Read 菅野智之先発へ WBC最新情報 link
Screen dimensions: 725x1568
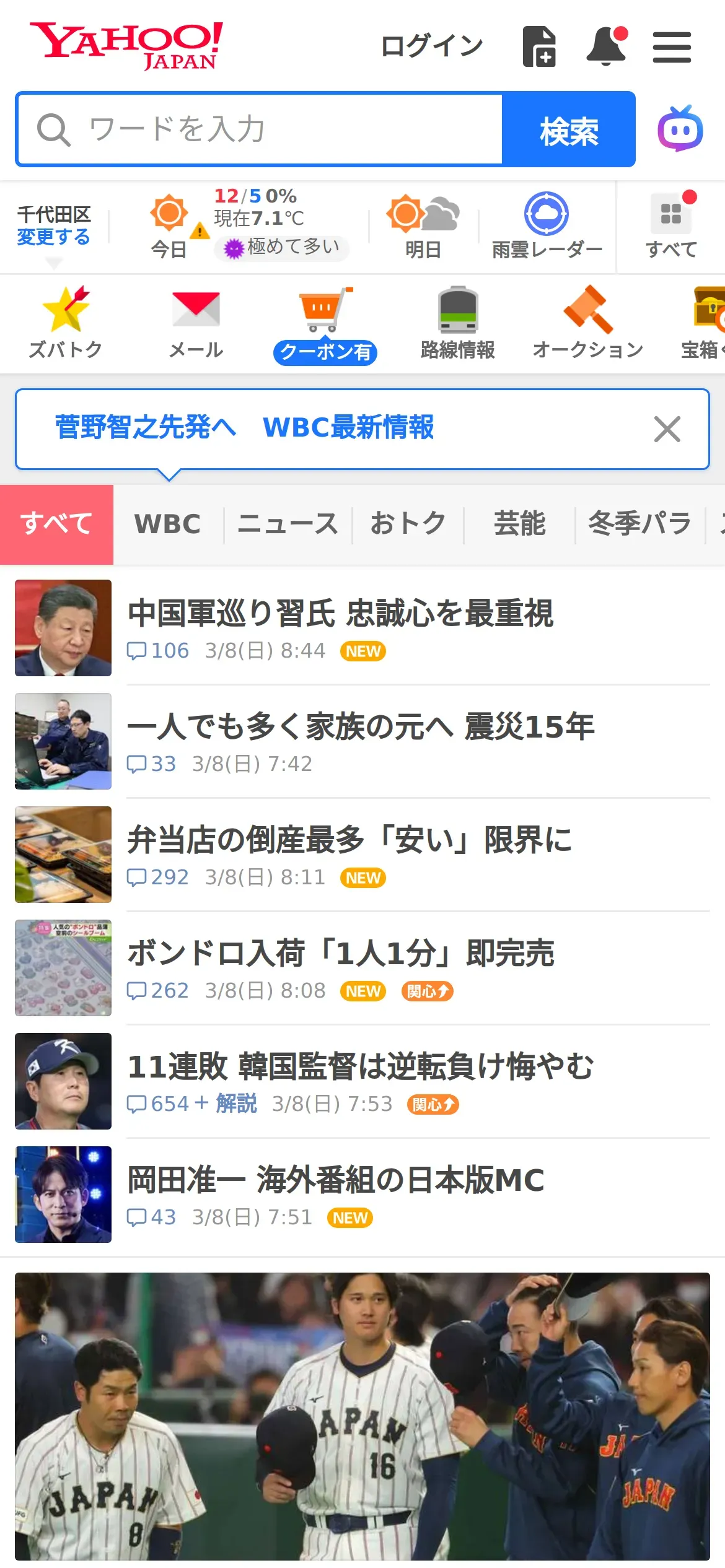point(245,427)
